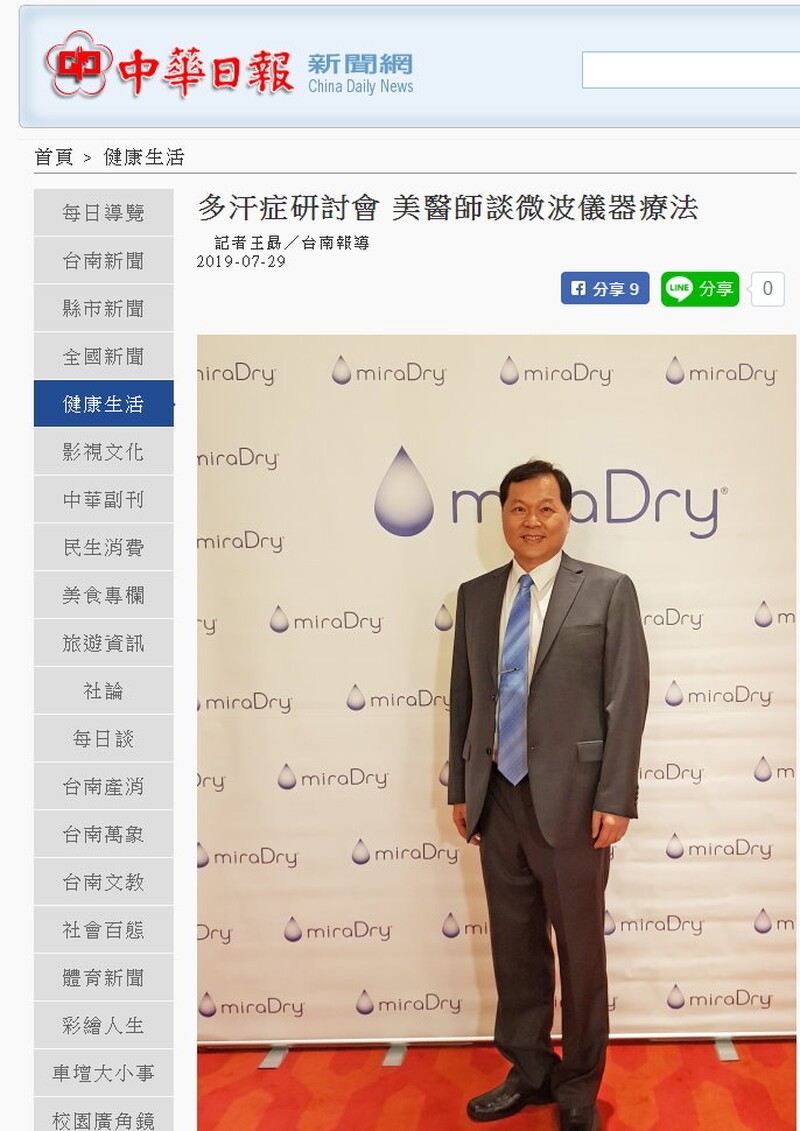Go to 台南產消 section
This screenshot has height=1131, width=800.
coord(103,787)
